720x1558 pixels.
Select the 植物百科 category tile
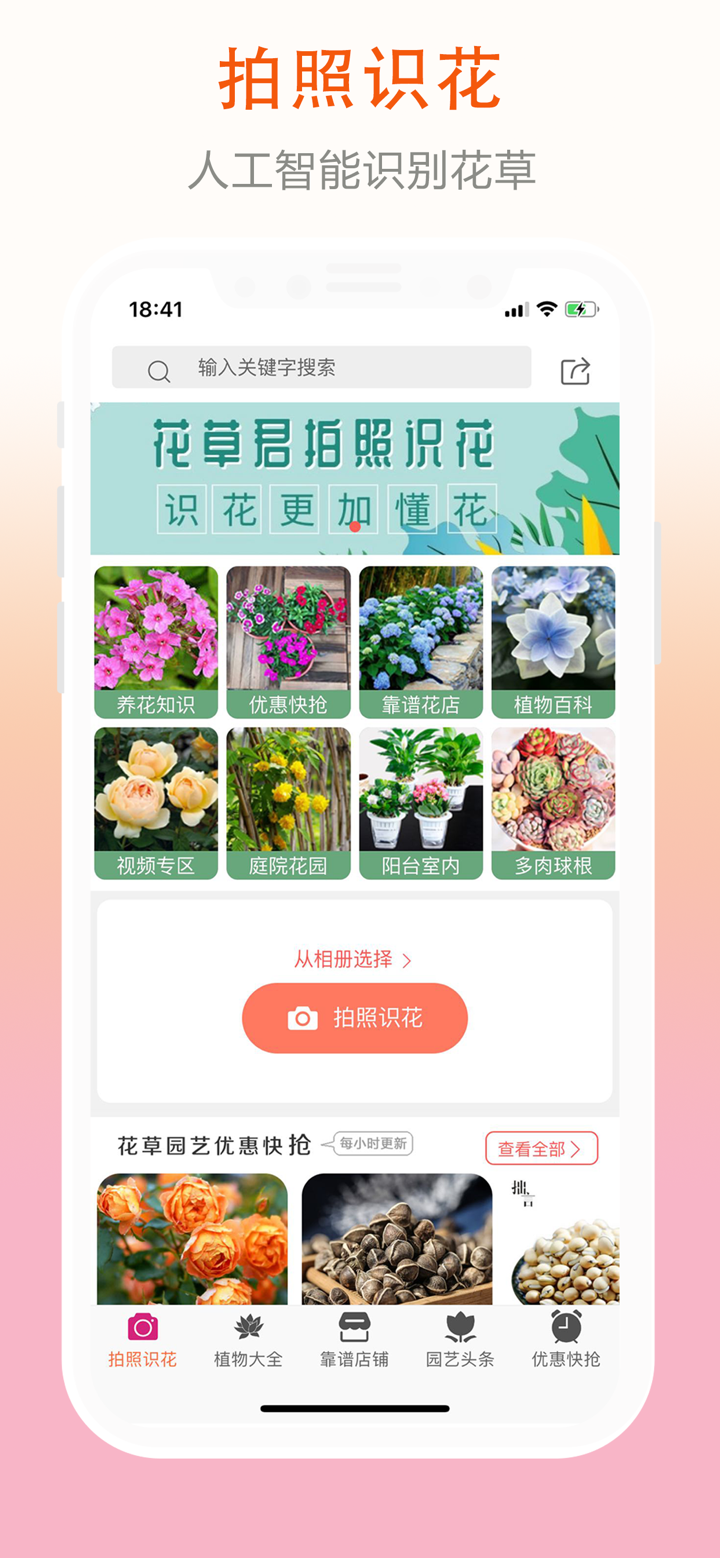[x=553, y=641]
